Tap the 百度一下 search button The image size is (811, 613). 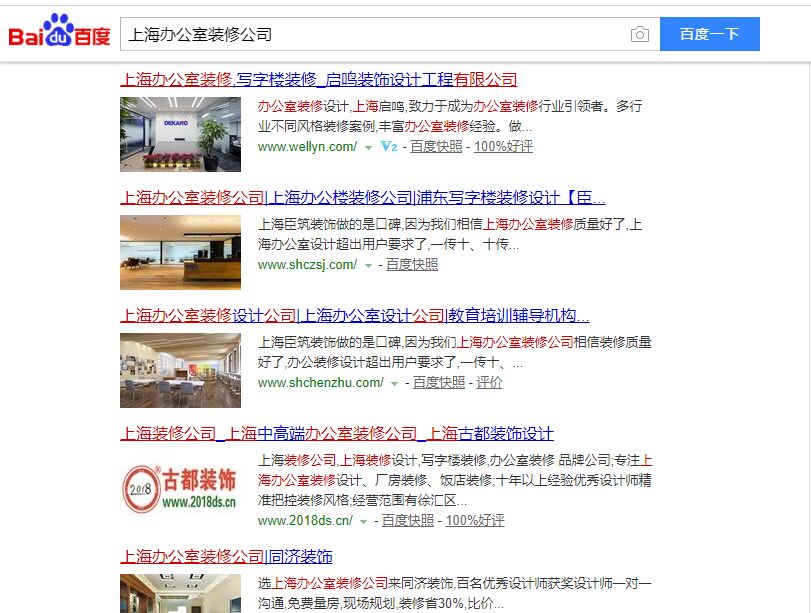pos(709,34)
